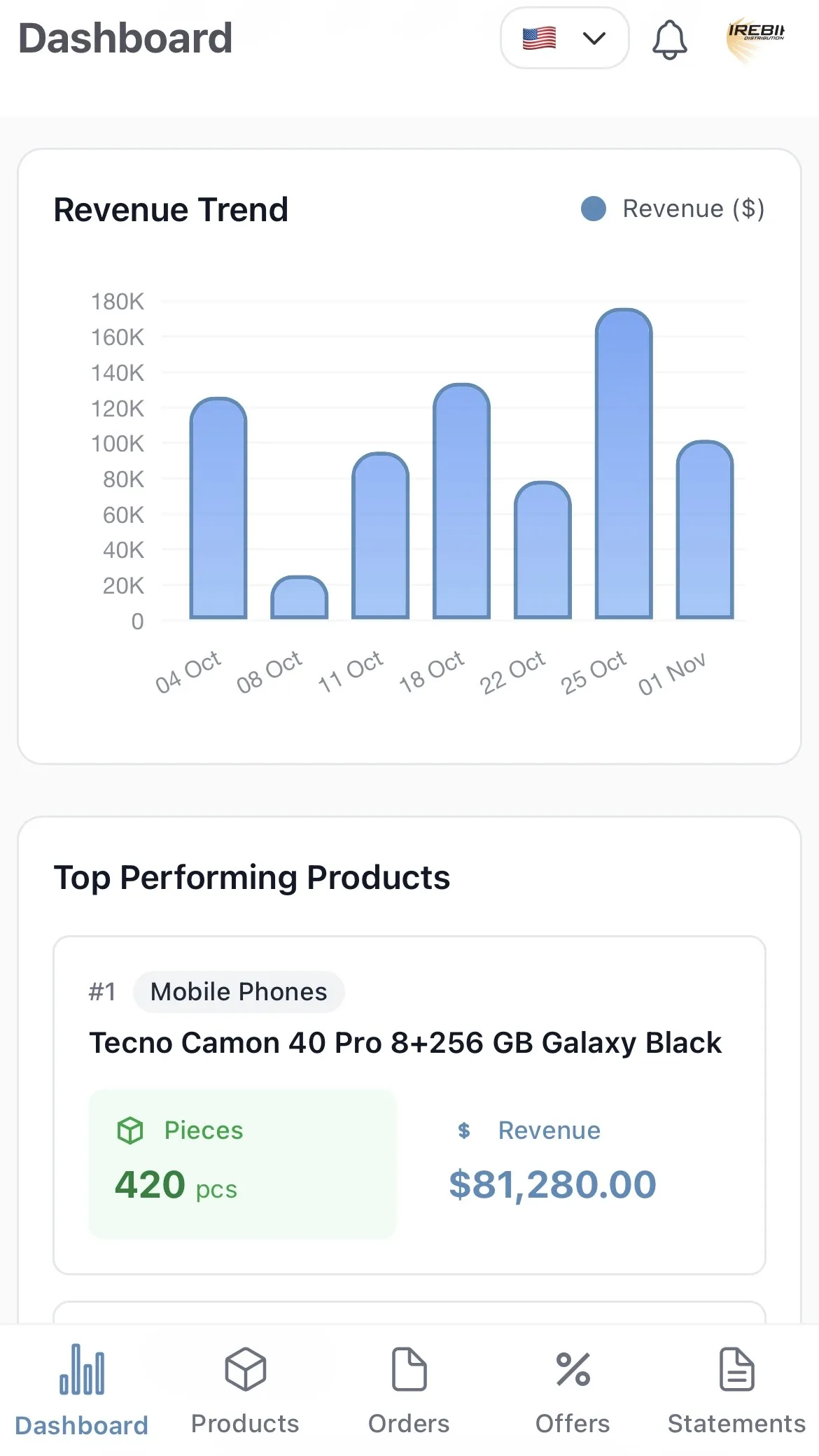The height and width of the screenshot is (1456, 819).
Task: Toggle the Mobile Phones category chip
Action: (238, 991)
